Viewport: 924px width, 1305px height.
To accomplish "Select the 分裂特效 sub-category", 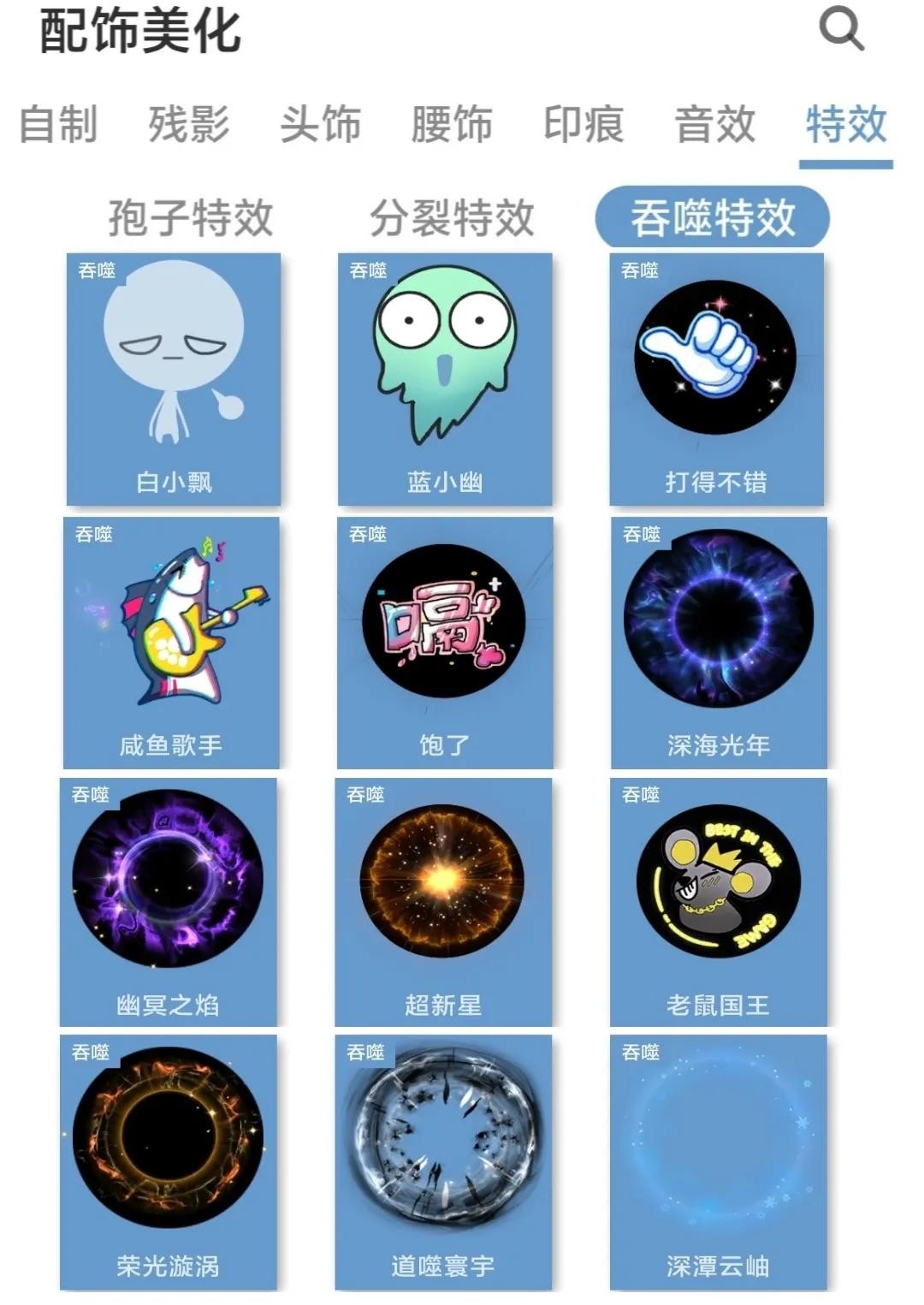I will (452, 217).
